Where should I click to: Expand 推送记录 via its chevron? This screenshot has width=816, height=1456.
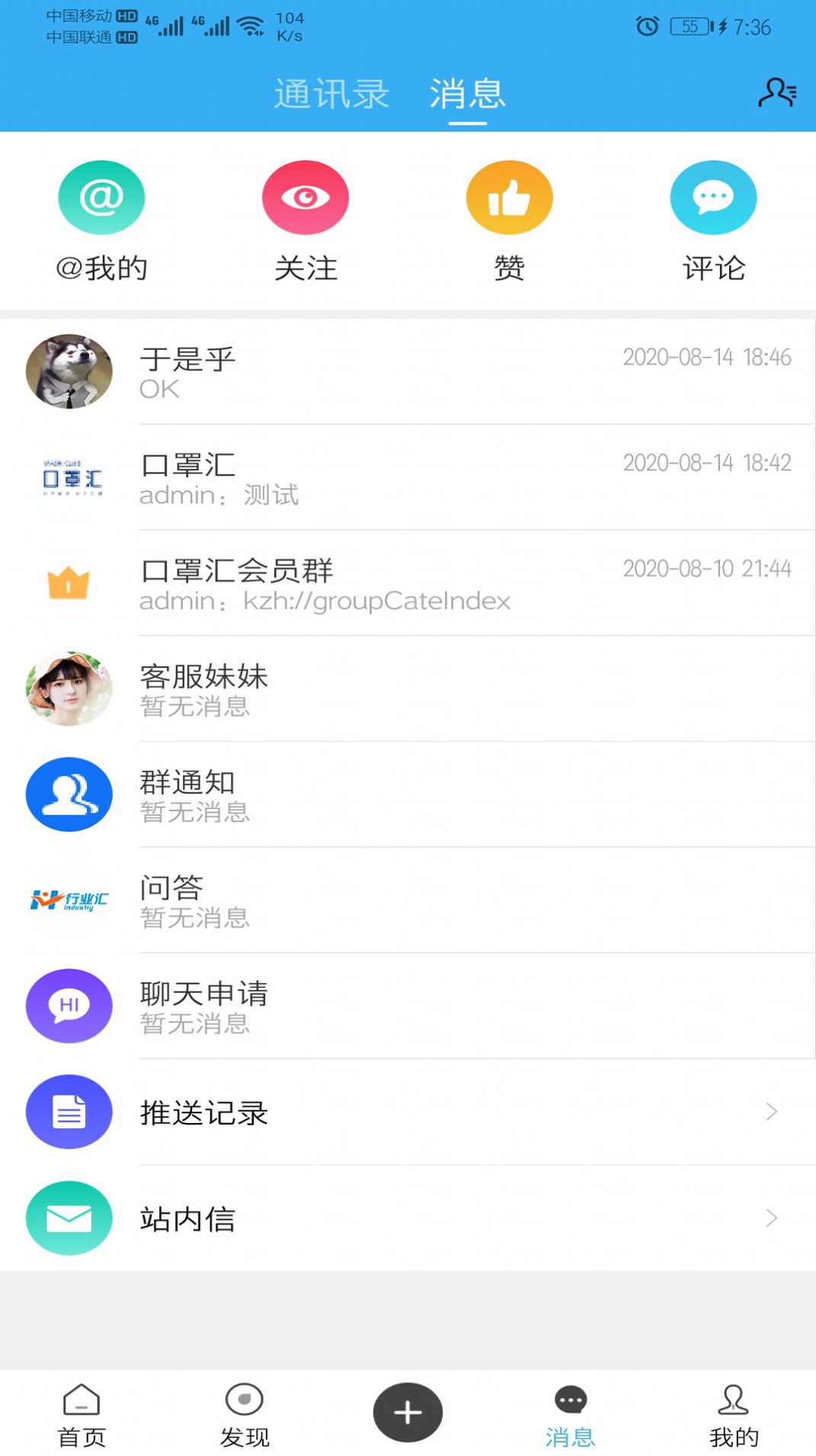[x=771, y=1112]
